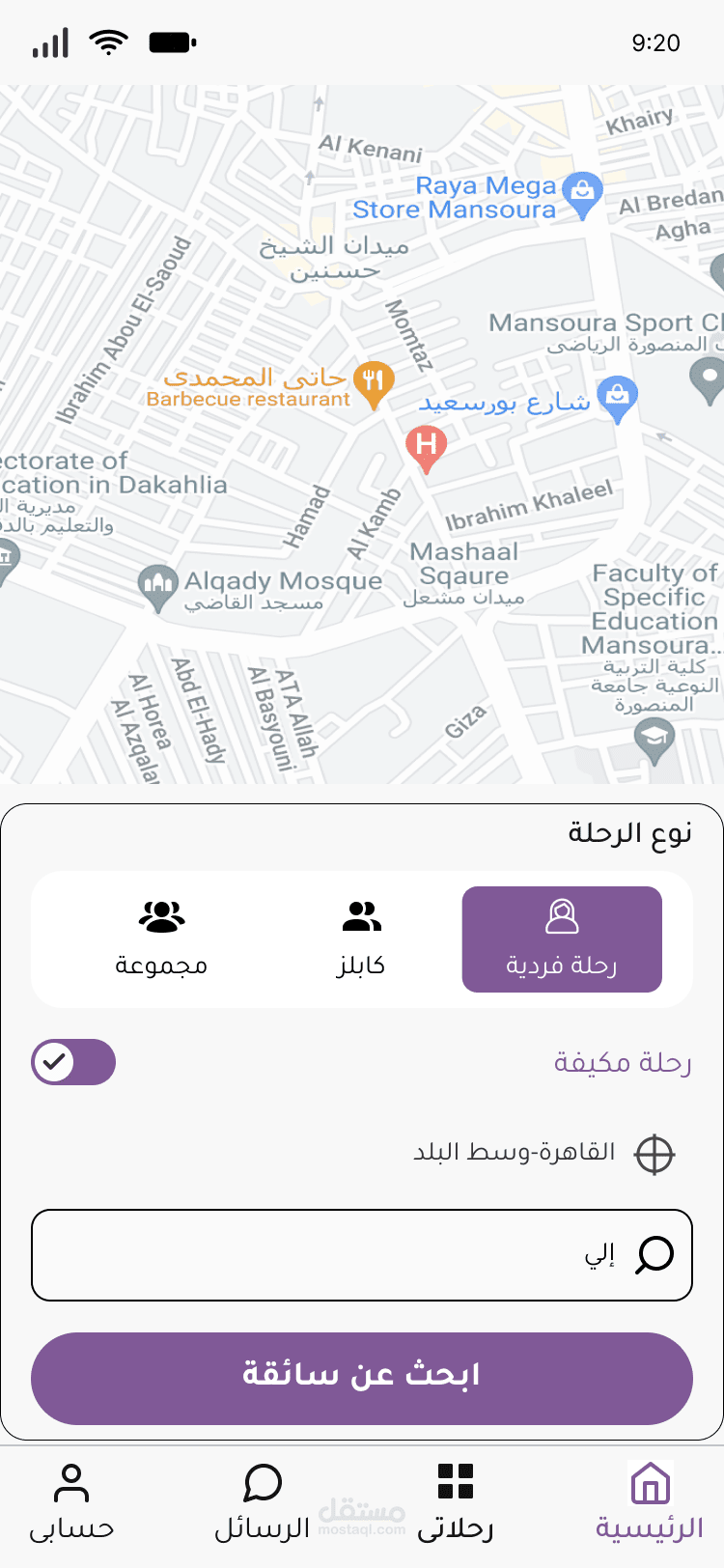Select the مجموعة trip type

(x=161, y=939)
